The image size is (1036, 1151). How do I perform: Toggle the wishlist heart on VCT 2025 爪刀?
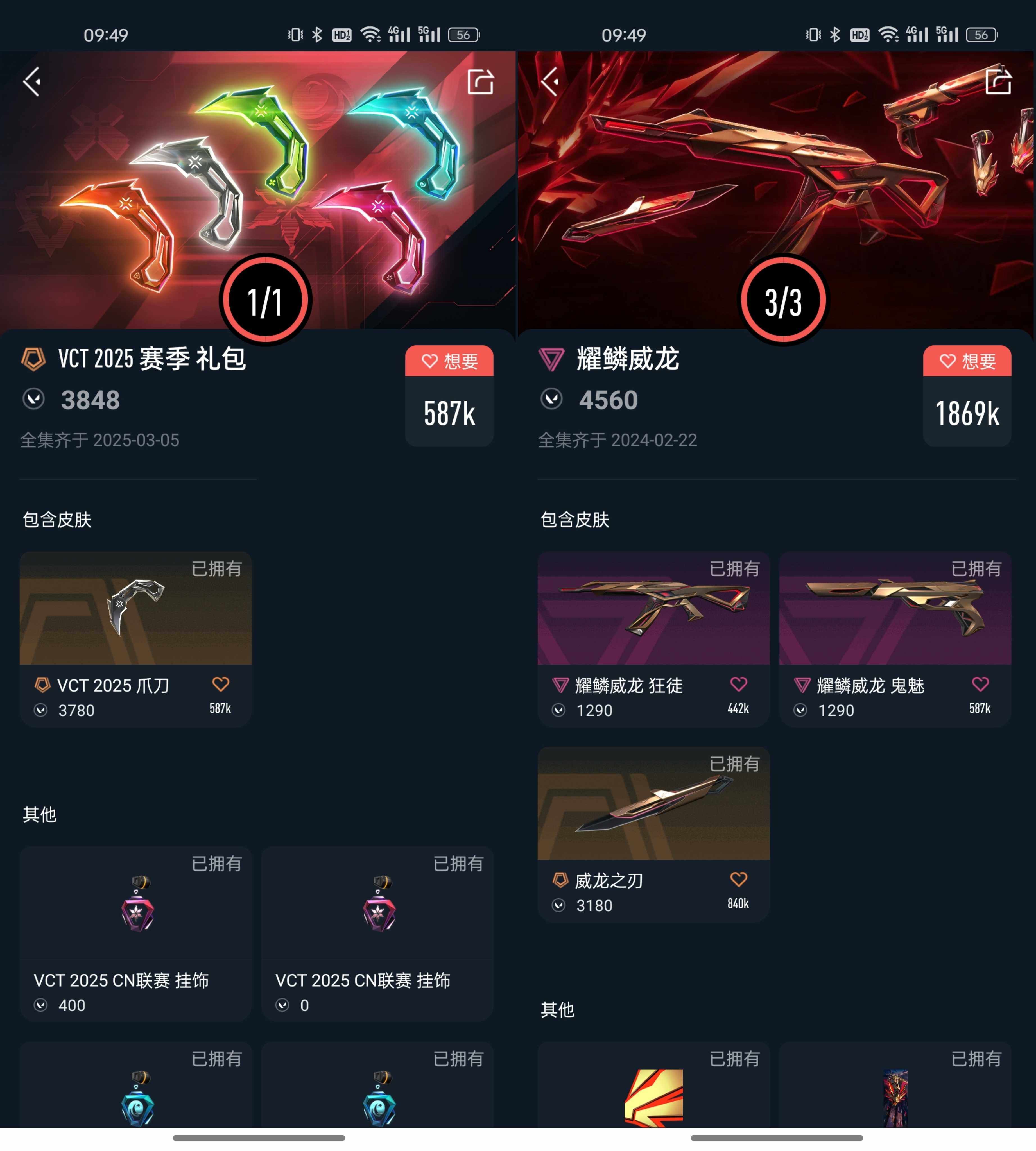pos(222,685)
